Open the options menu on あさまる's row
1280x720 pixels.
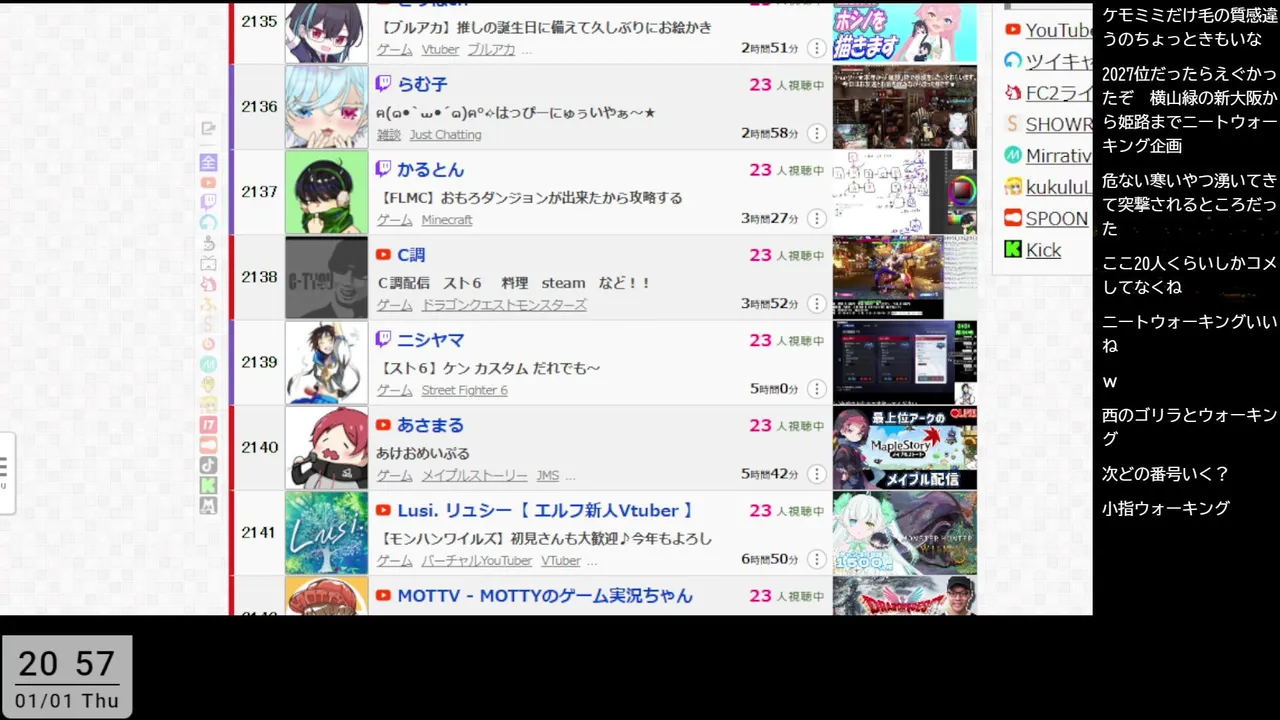pyautogui.click(x=817, y=474)
